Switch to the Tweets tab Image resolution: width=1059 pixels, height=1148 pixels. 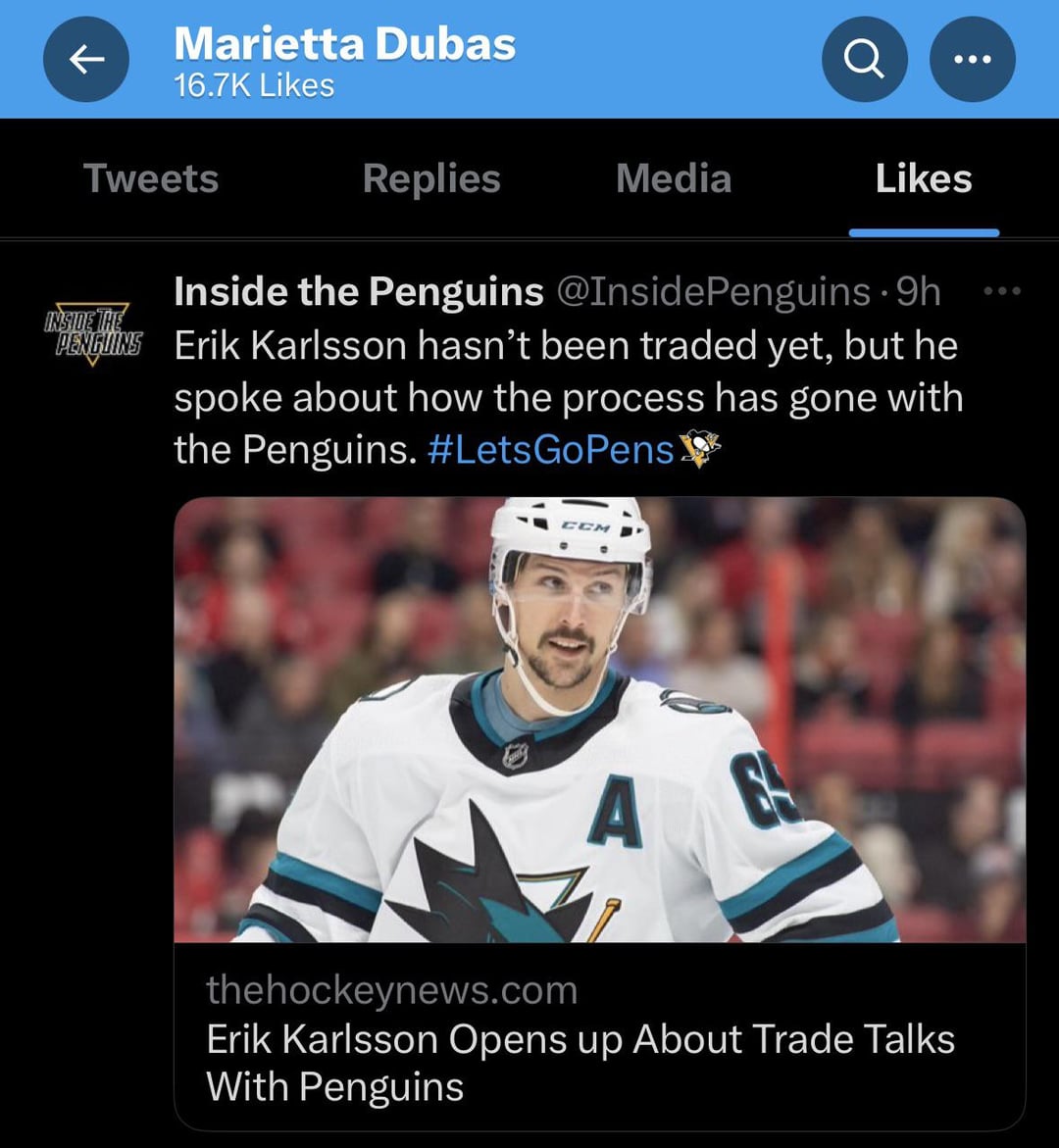151,178
